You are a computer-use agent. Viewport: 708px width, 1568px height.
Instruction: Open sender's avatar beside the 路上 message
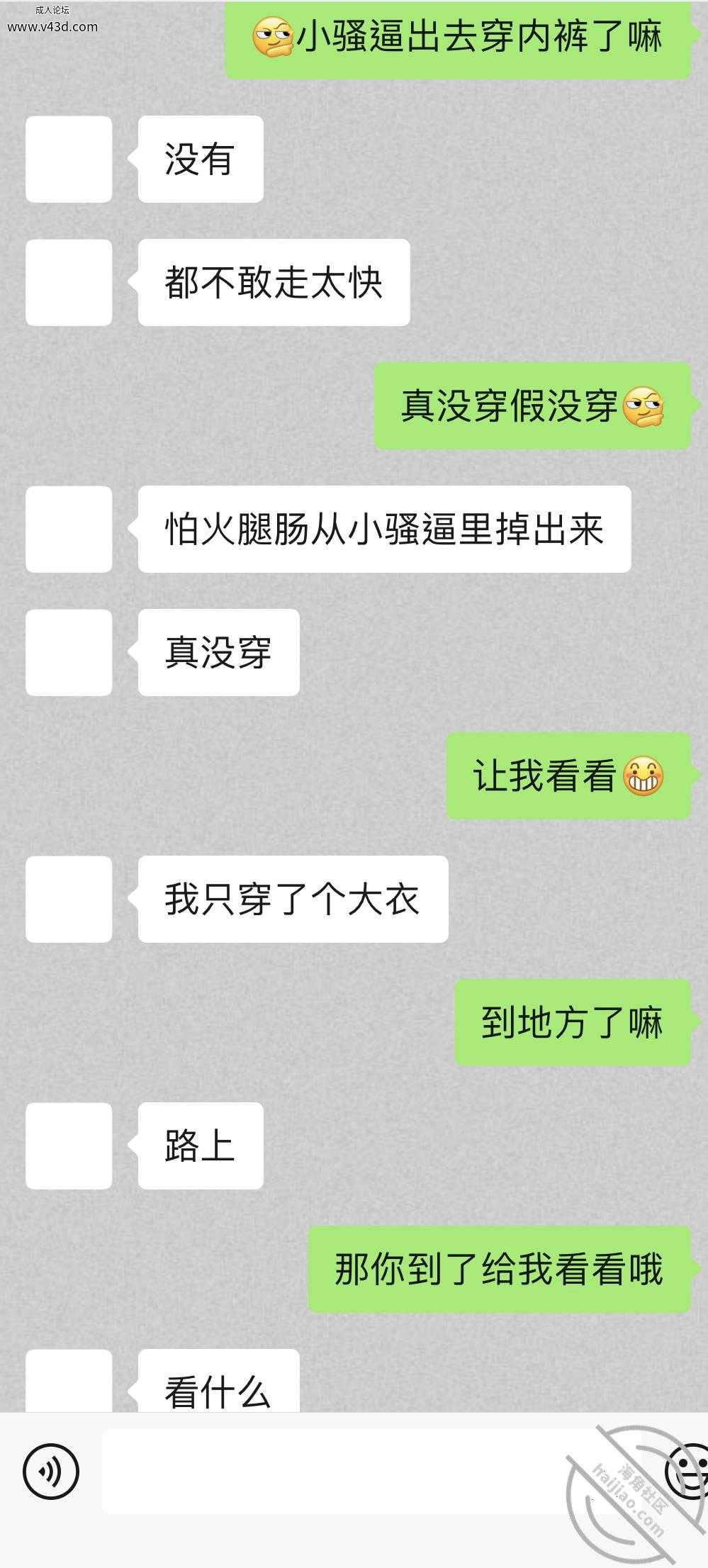[x=69, y=1146]
